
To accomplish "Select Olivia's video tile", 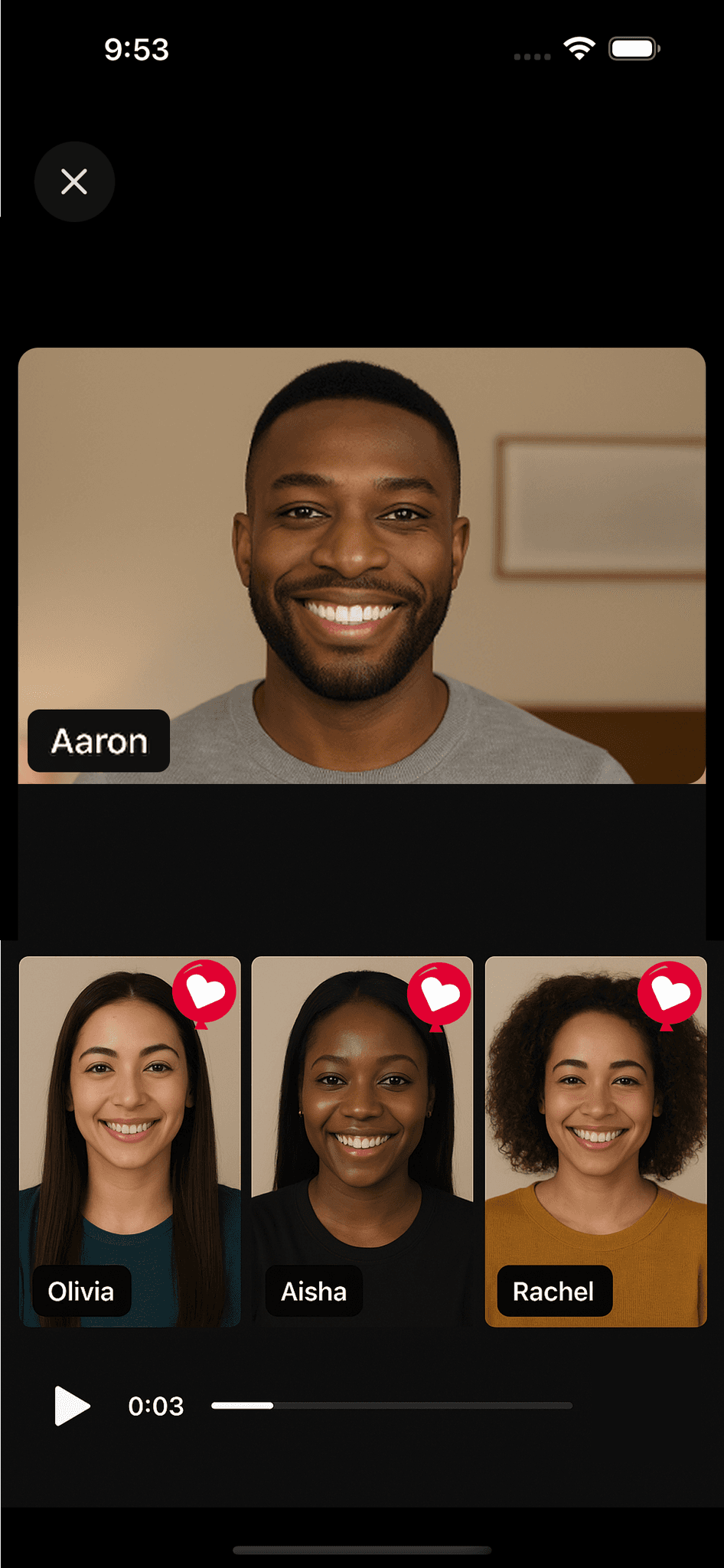I will tap(130, 1142).
